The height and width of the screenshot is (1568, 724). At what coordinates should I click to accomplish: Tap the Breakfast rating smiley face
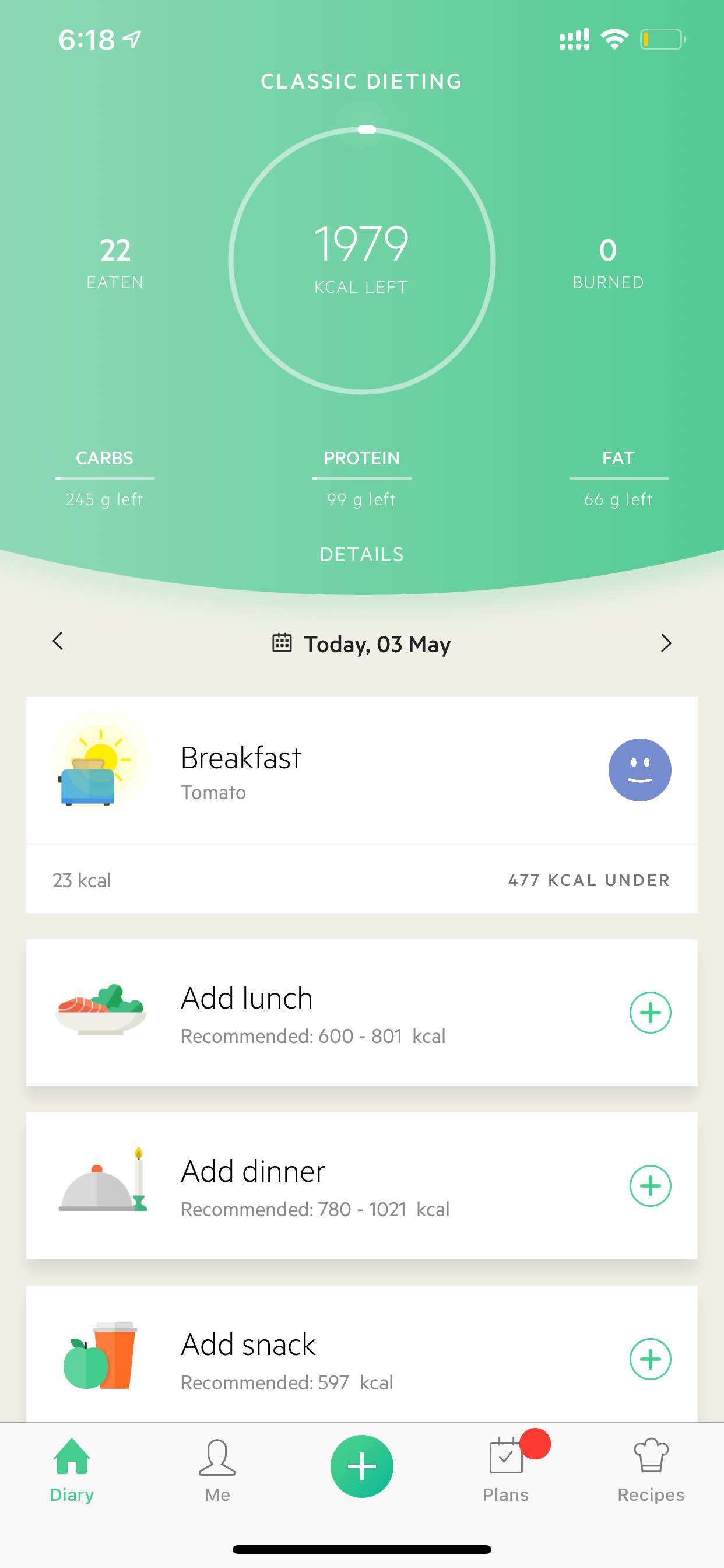coord(639,769)
